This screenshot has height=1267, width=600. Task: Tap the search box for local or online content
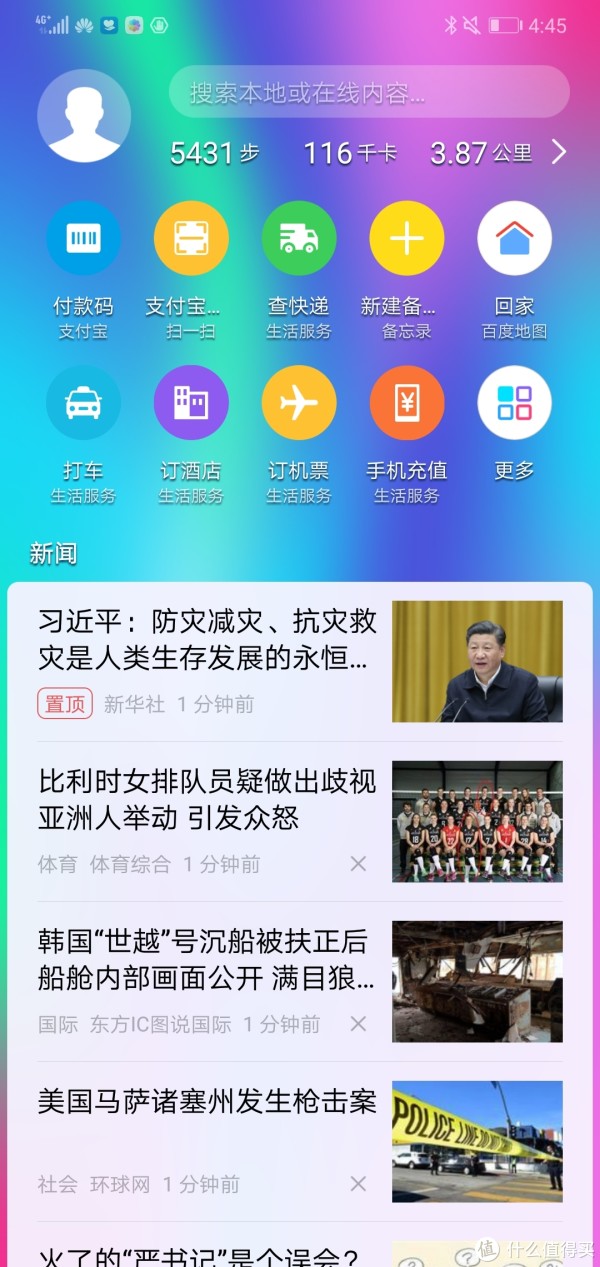[x=368, y=93]
